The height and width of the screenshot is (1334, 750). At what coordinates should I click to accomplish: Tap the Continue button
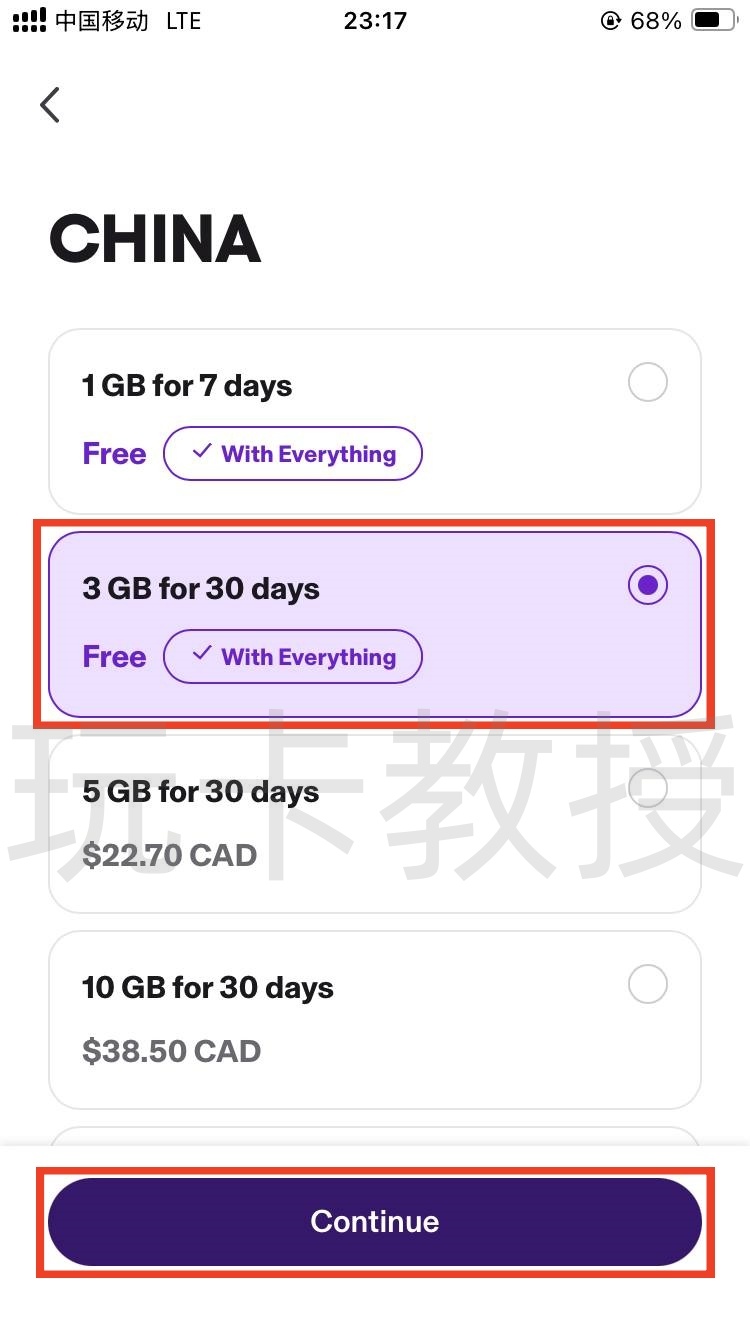[x=375, y=1221]
